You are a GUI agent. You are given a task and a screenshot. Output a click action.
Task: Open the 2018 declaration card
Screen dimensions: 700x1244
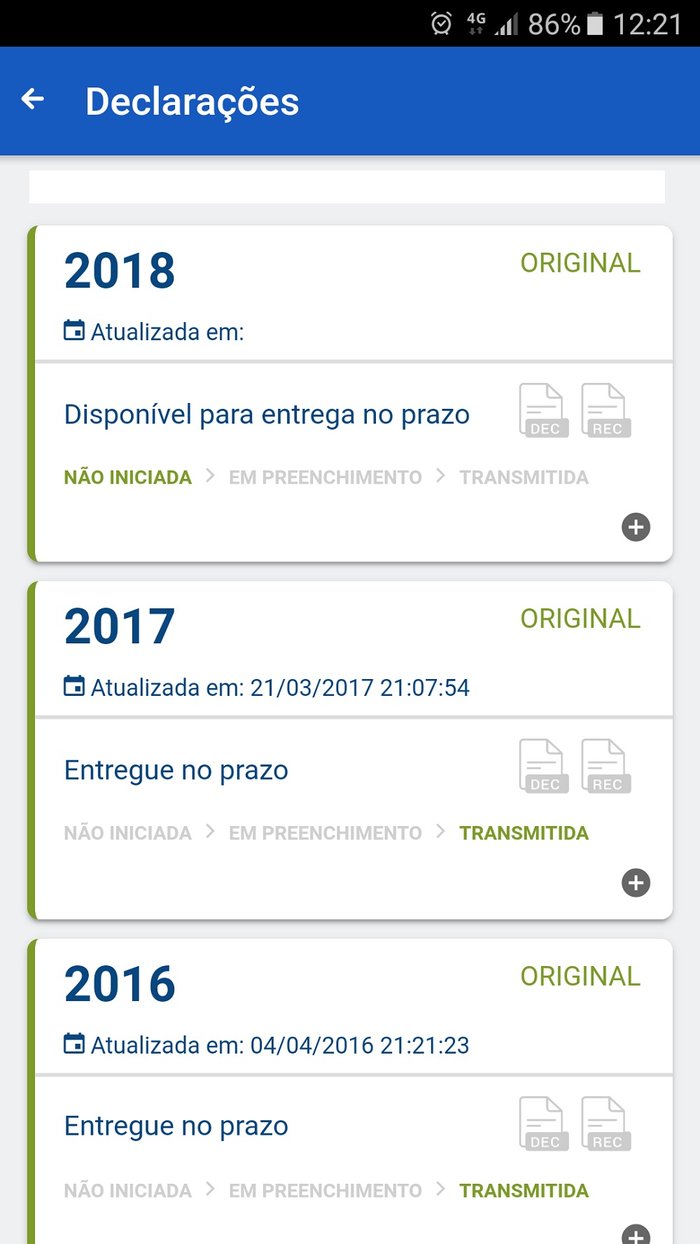[x=350, y=393]
